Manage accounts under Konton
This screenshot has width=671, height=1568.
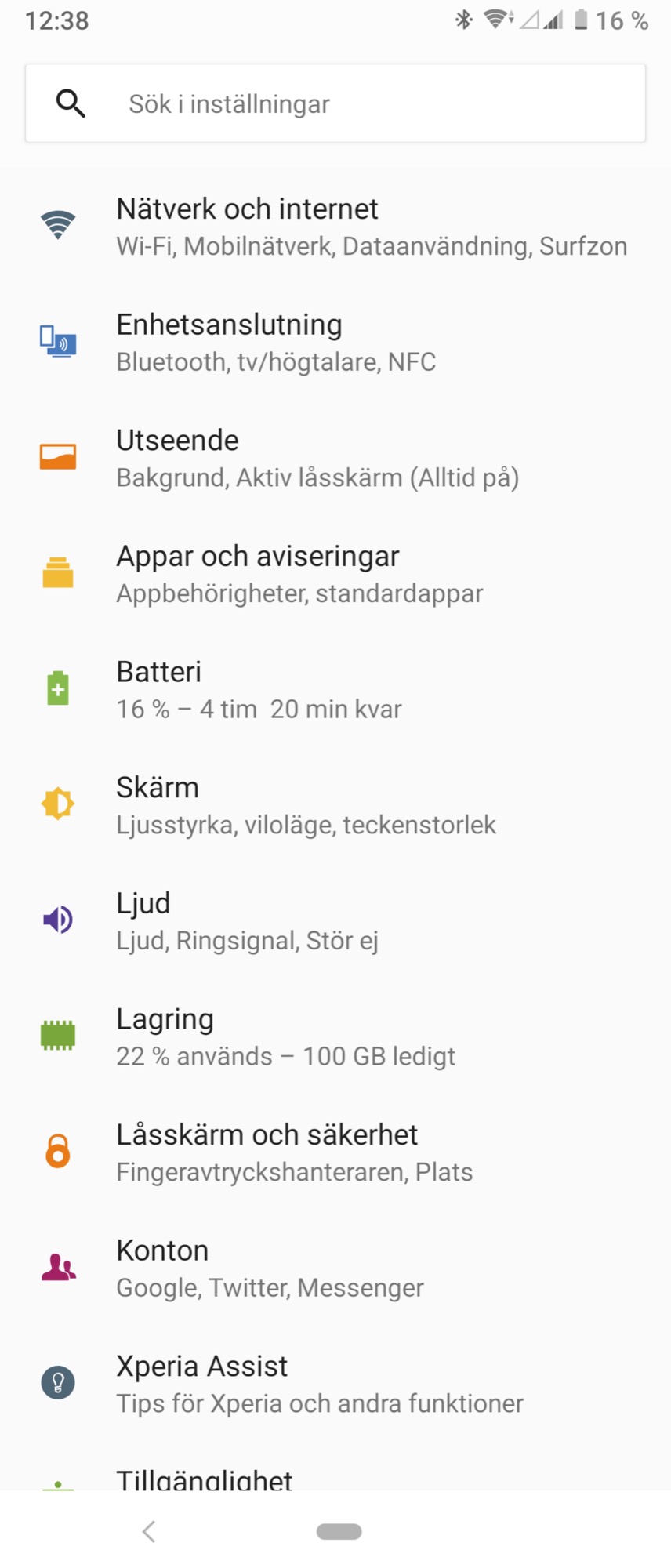[335, 1268]
